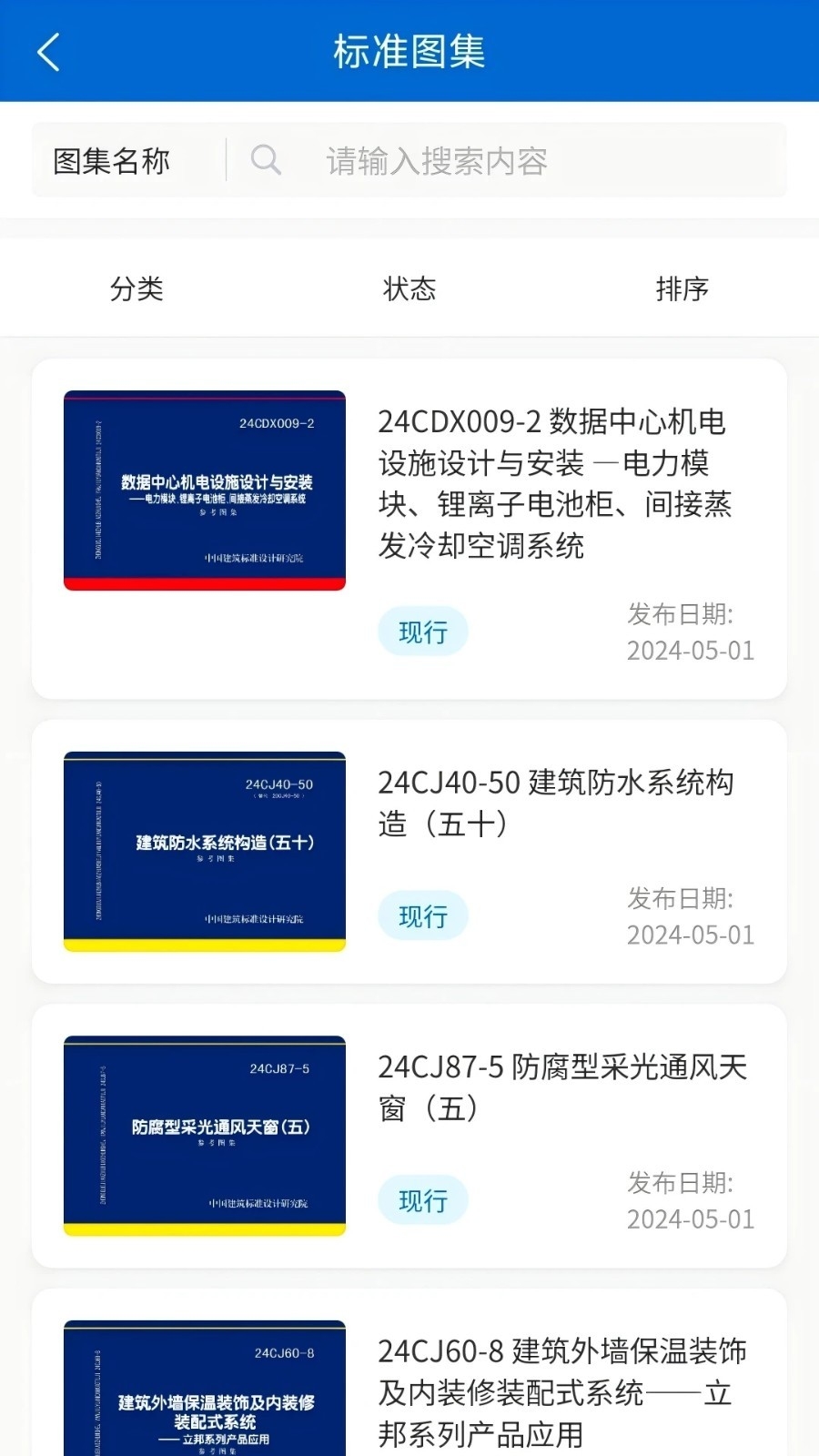Open 24CJ87-5 防腐型采光通风天窗 atlas card
This screenshot has height=1456, width=819.
coord(409,1136)
